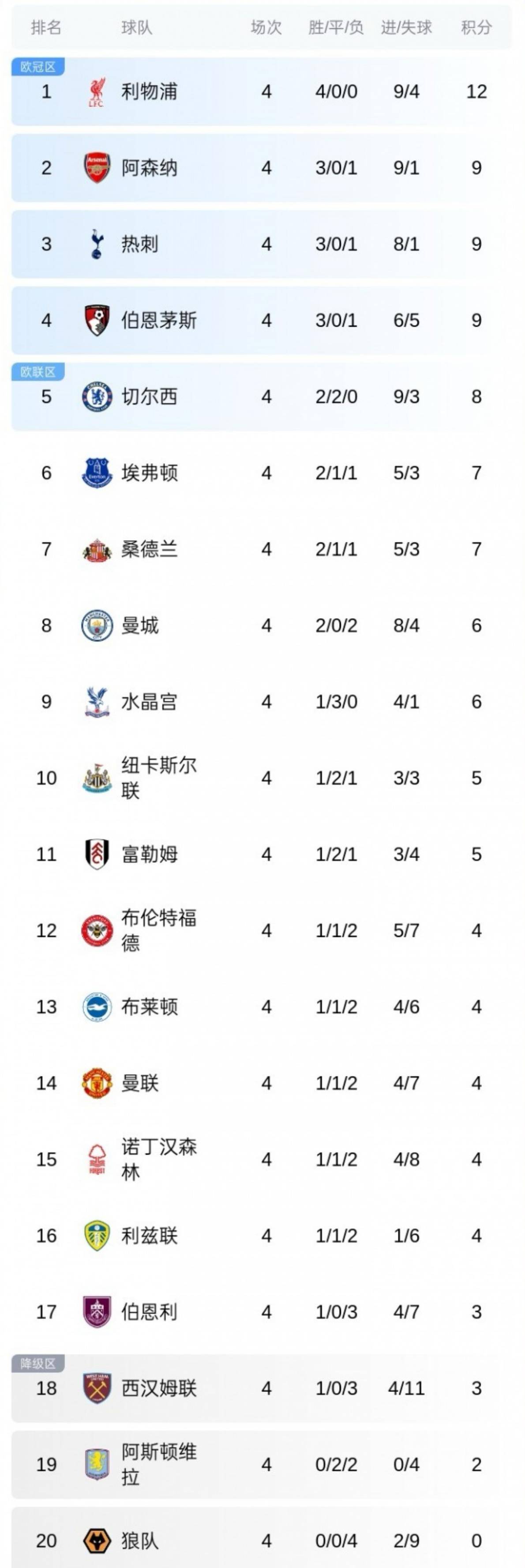Tap the 热刺 row

click(140, 244)
